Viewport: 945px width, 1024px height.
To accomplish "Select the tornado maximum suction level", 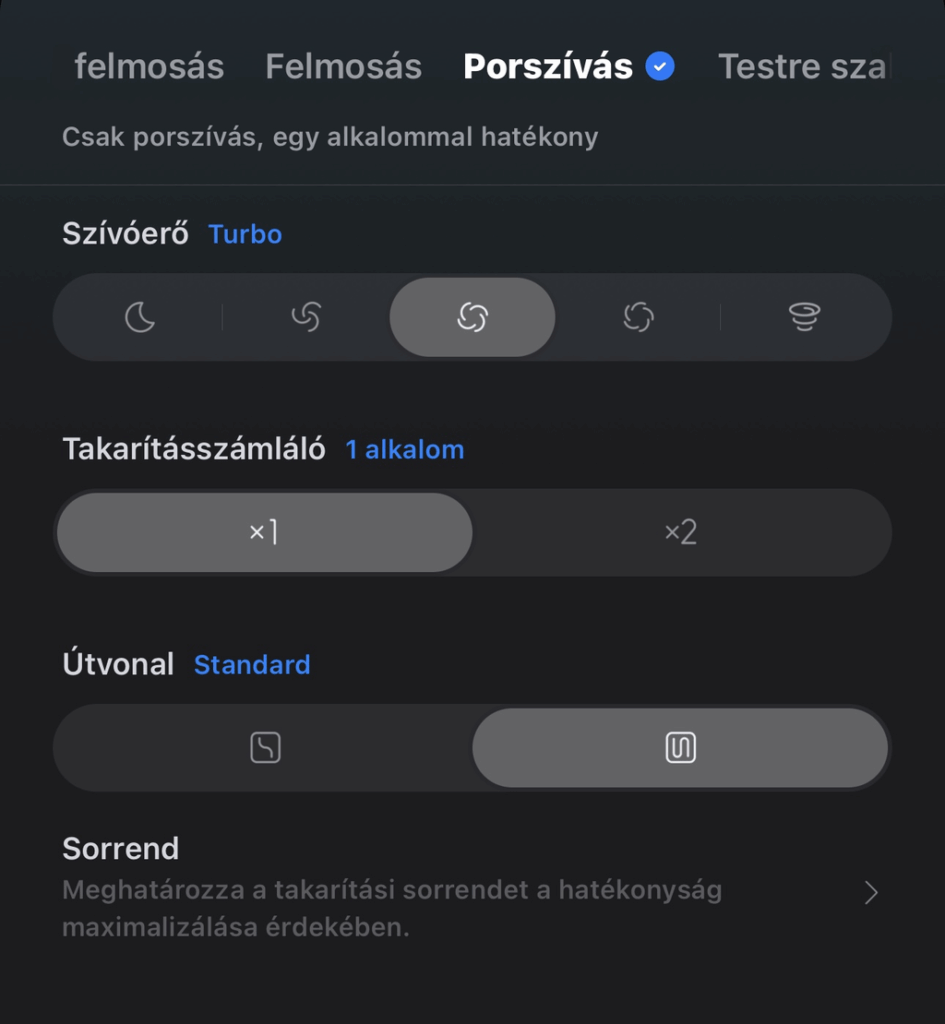I will coord(805,318).
